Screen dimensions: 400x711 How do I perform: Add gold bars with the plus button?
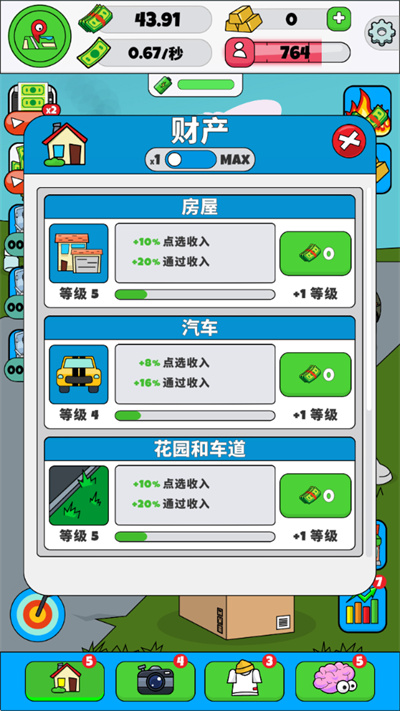pos(339,19)
